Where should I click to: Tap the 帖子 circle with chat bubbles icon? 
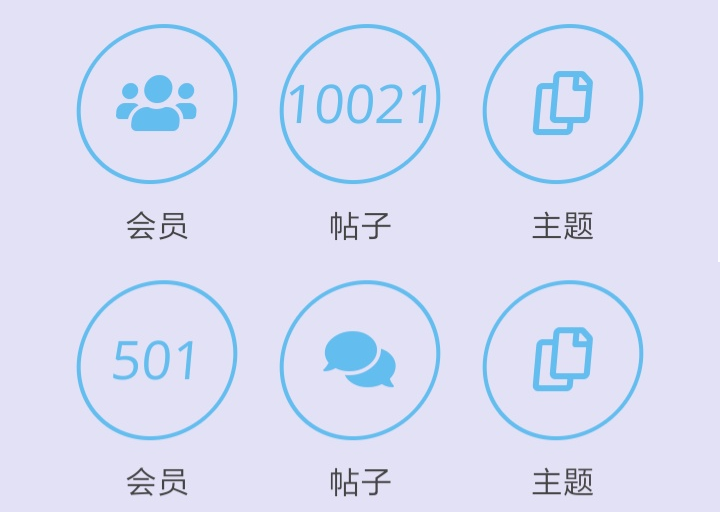point(360,360)
